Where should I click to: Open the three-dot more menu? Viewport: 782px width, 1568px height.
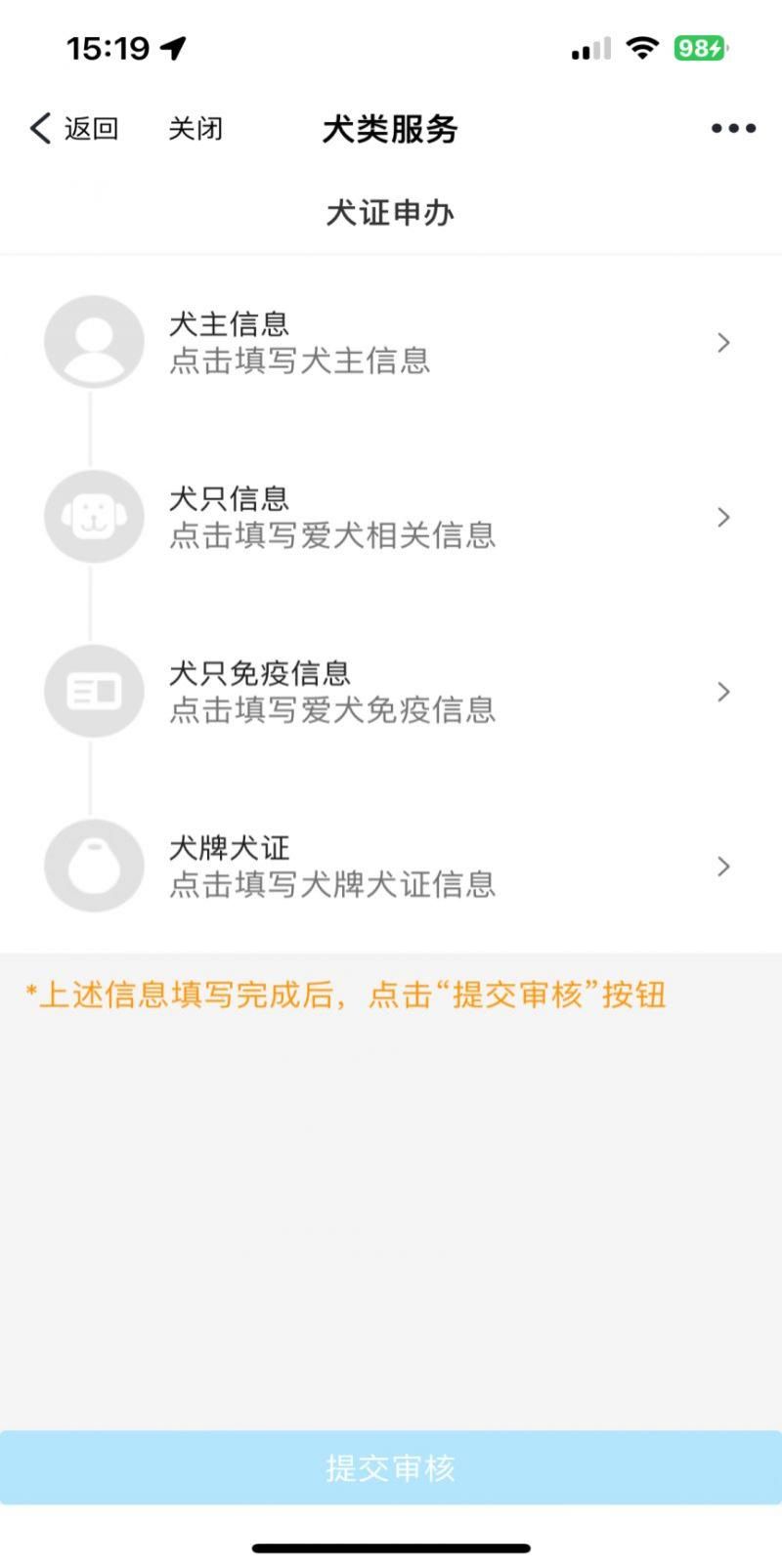point(733,128)
